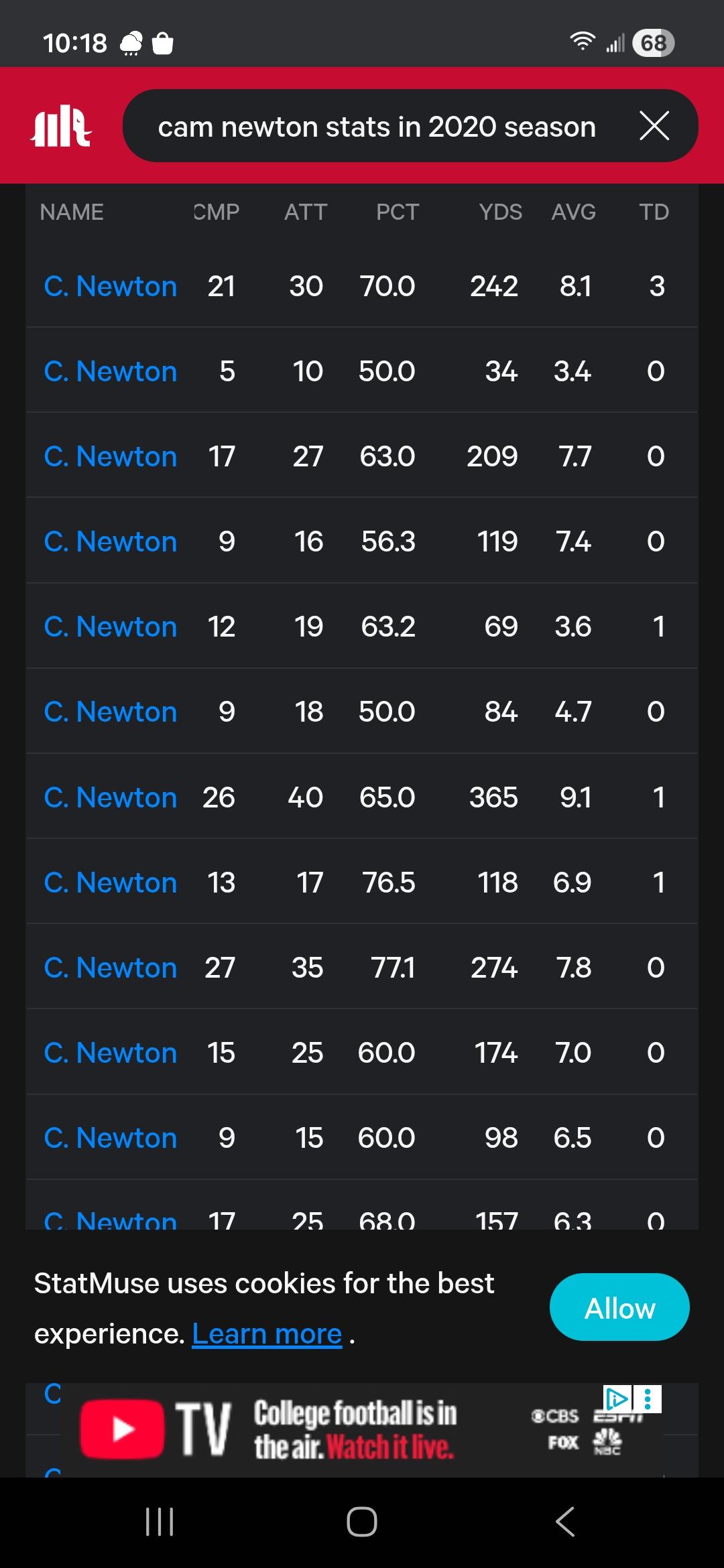Viewport: 724px width, 1568px height.
Task: Go back with the system back button
Action: pyautogui.click(x=565, y=1521)
